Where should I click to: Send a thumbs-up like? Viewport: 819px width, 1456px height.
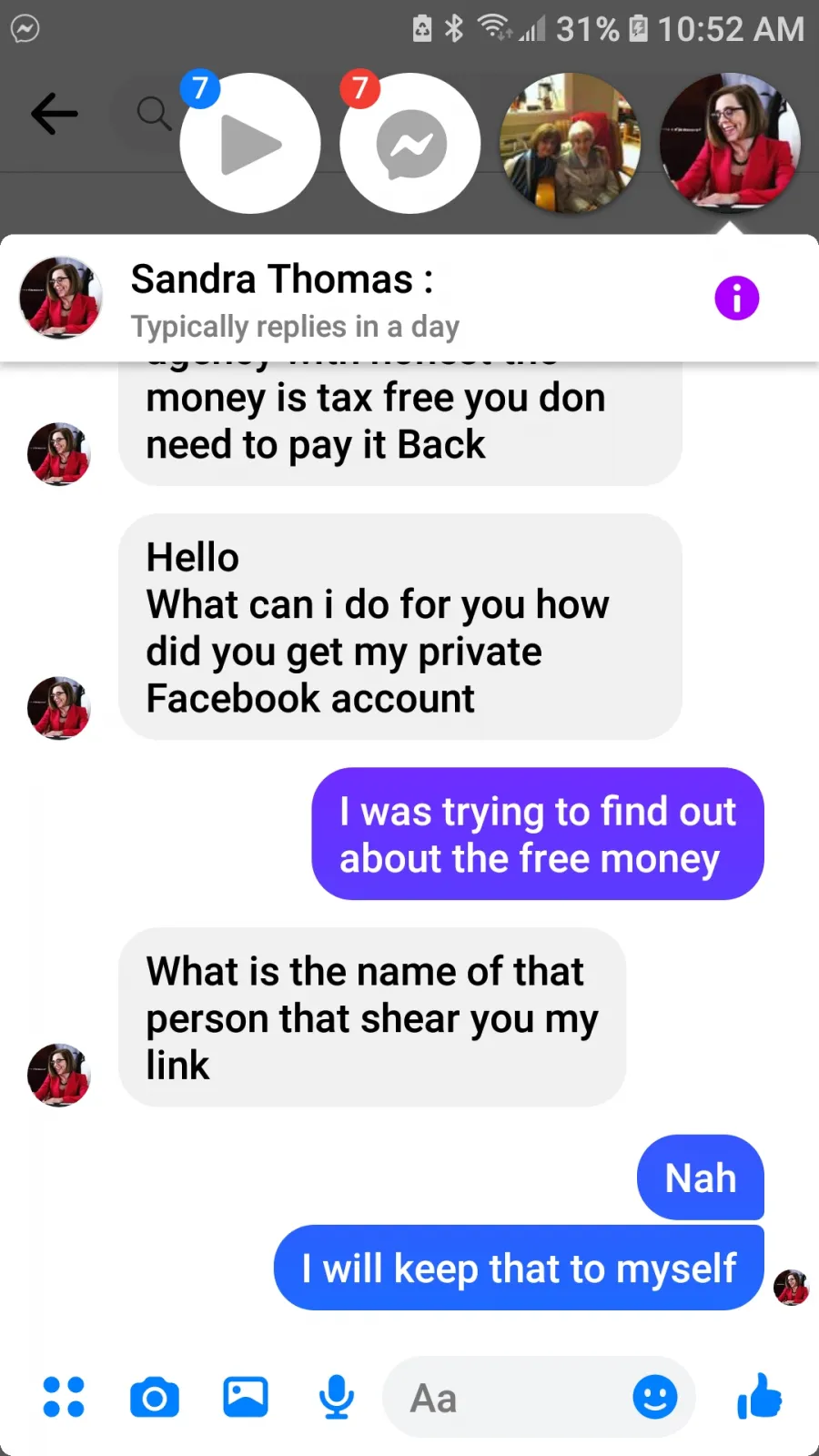click(760, 1396)
